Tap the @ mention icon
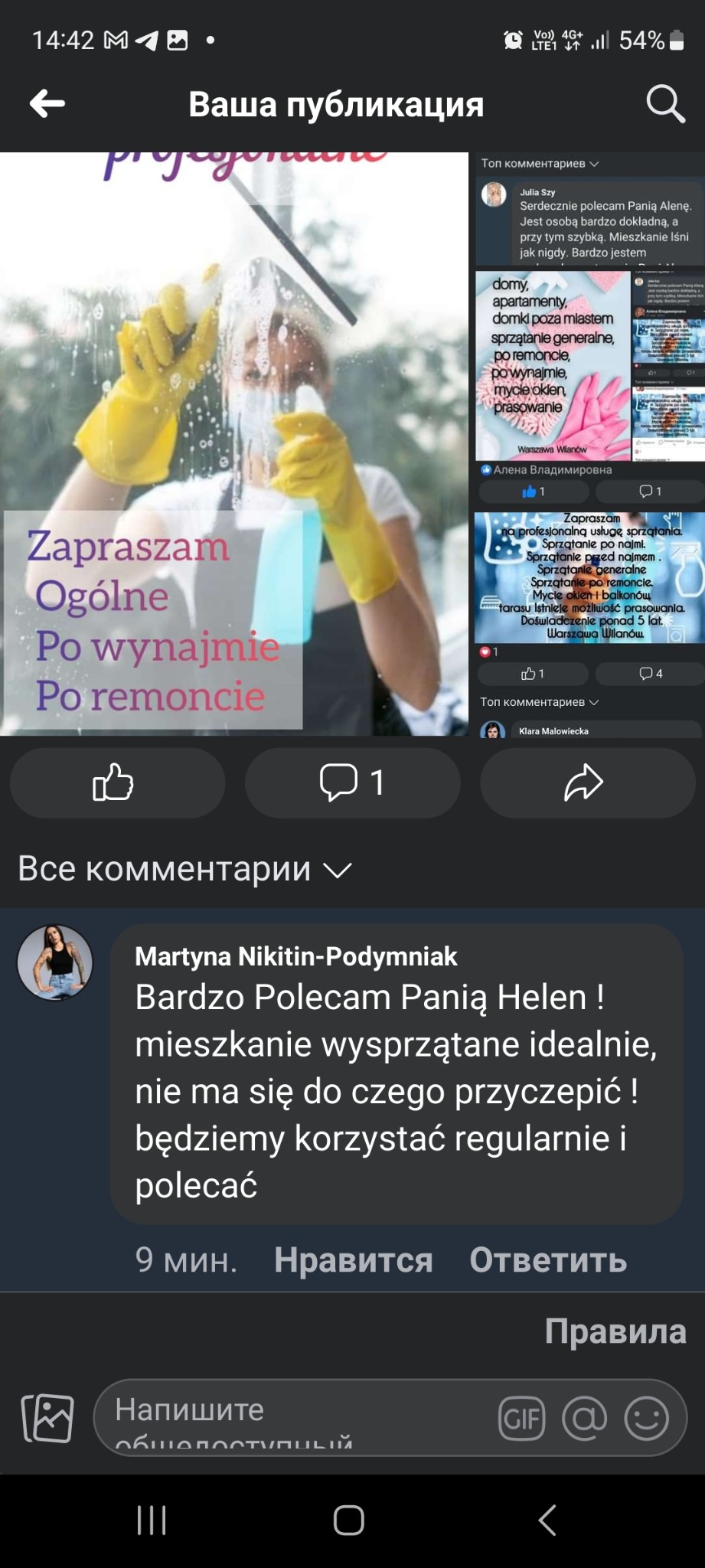 click(x=585, y=1418)
